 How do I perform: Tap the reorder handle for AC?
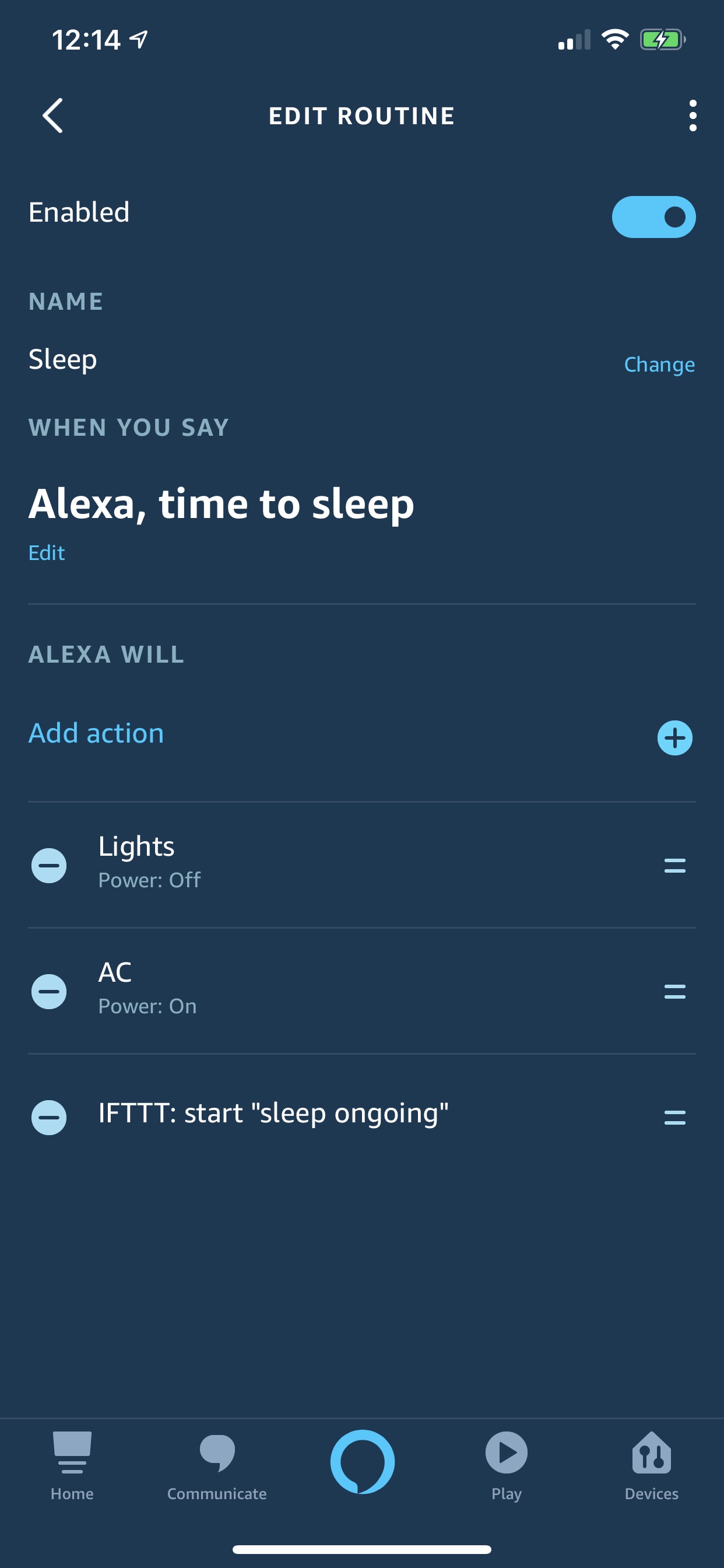[x=674, y=991]
